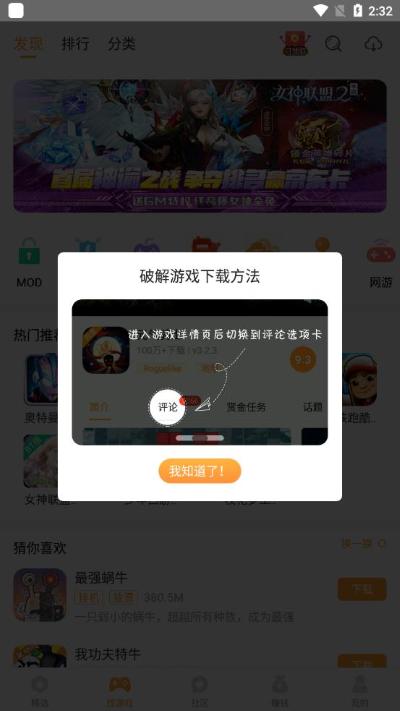Image resolution: width=400 pixels, height=711 pixels.
Task: Tap the download button for 最强蜗牛
Action: [x=362, y=589]
